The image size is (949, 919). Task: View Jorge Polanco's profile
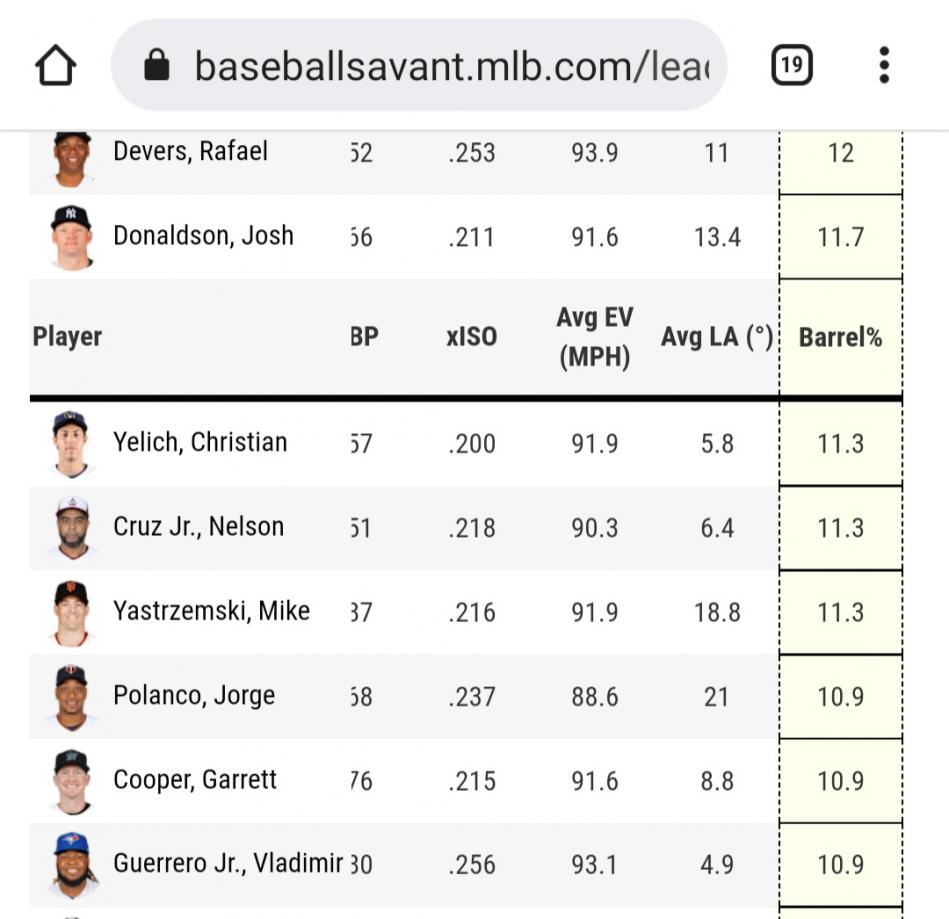[x=194, y=696]
